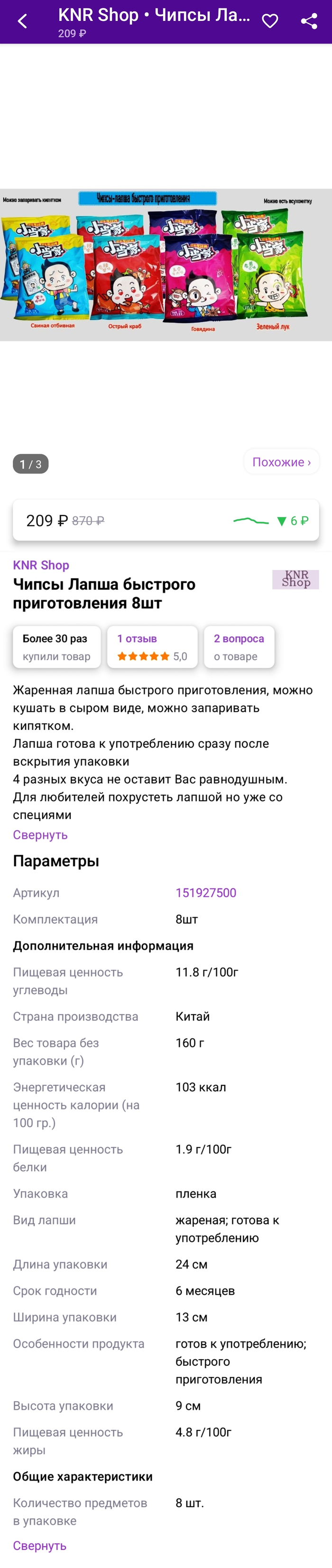Open the 1 отзыв reviews card
This screenshot has width=332, height=1568.
152,647
